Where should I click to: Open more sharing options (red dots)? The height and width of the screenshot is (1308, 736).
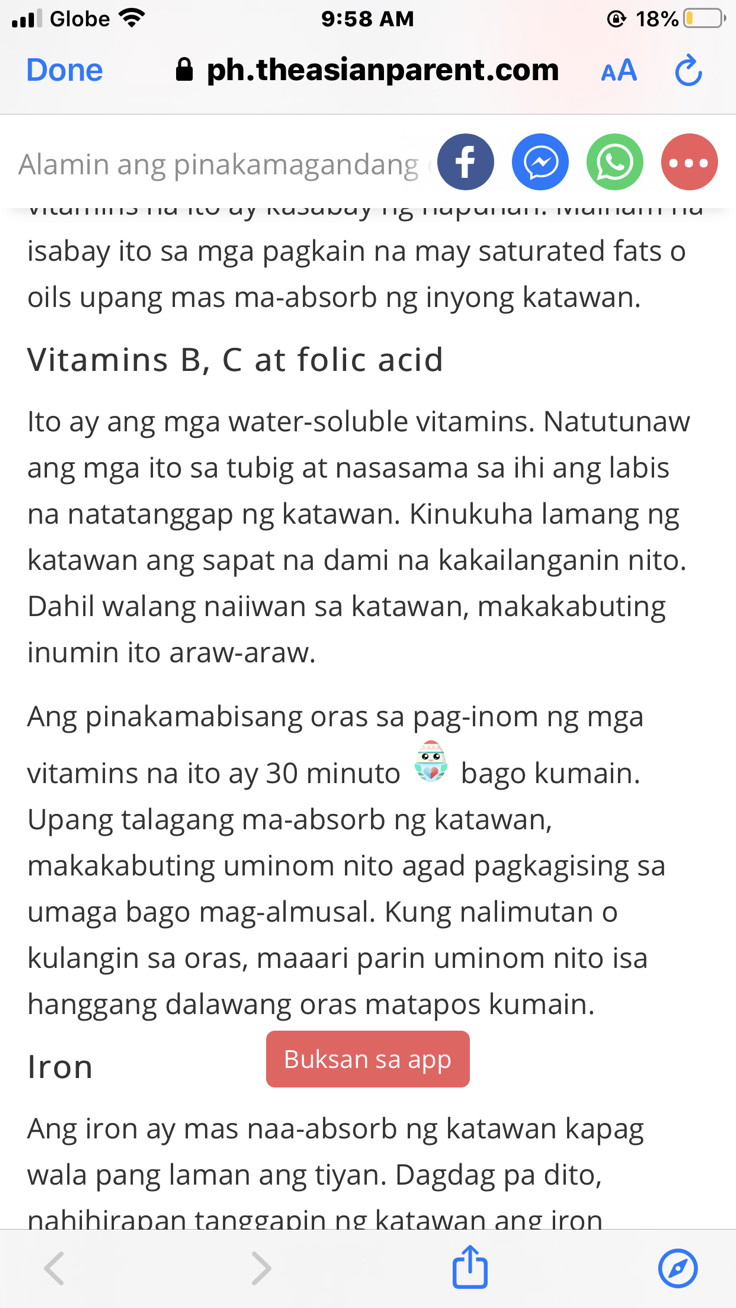[x=690, y=162]
